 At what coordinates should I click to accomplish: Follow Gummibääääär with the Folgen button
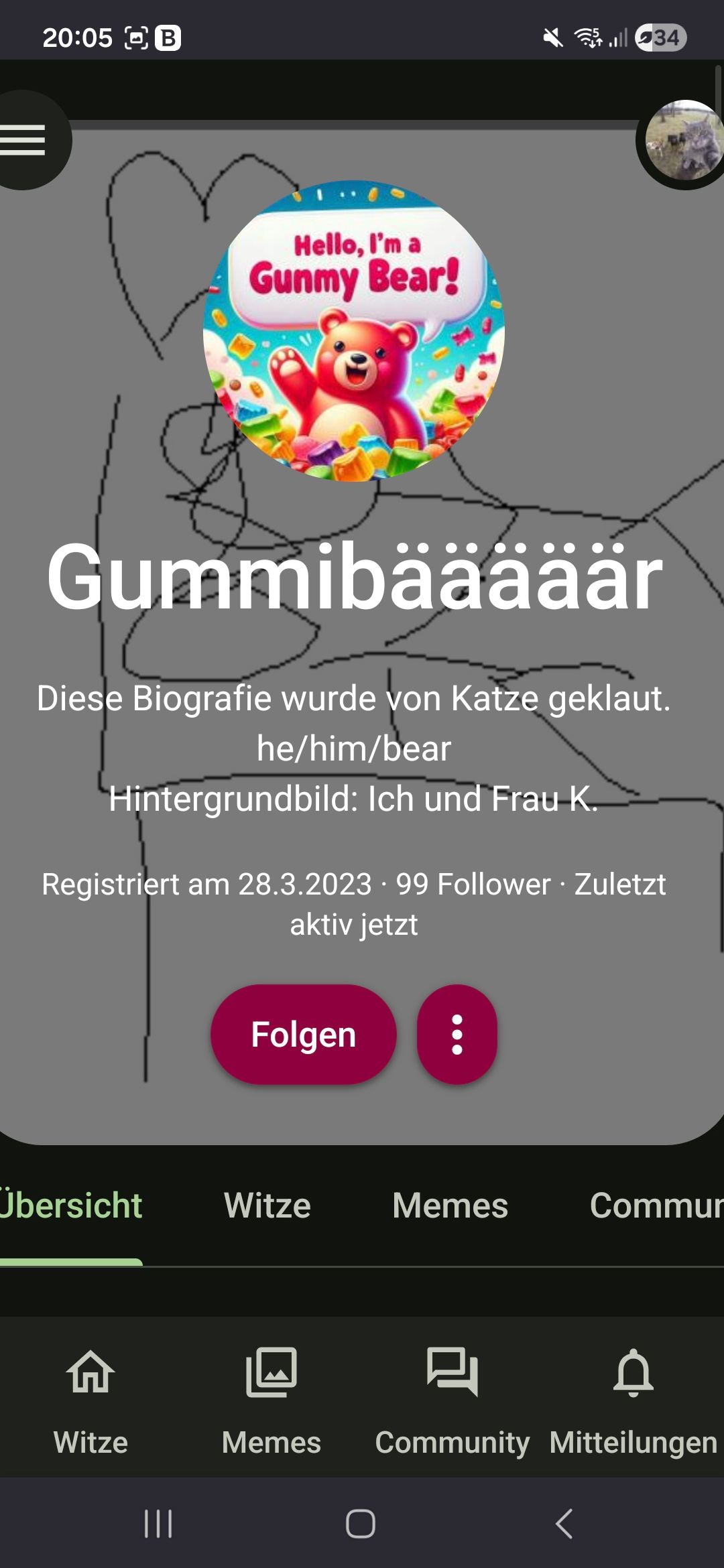(x=303, y=1034)
